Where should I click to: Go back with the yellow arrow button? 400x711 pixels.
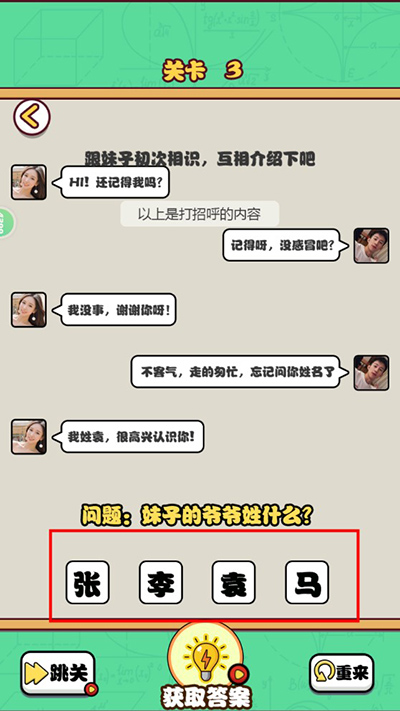point(31,117)
